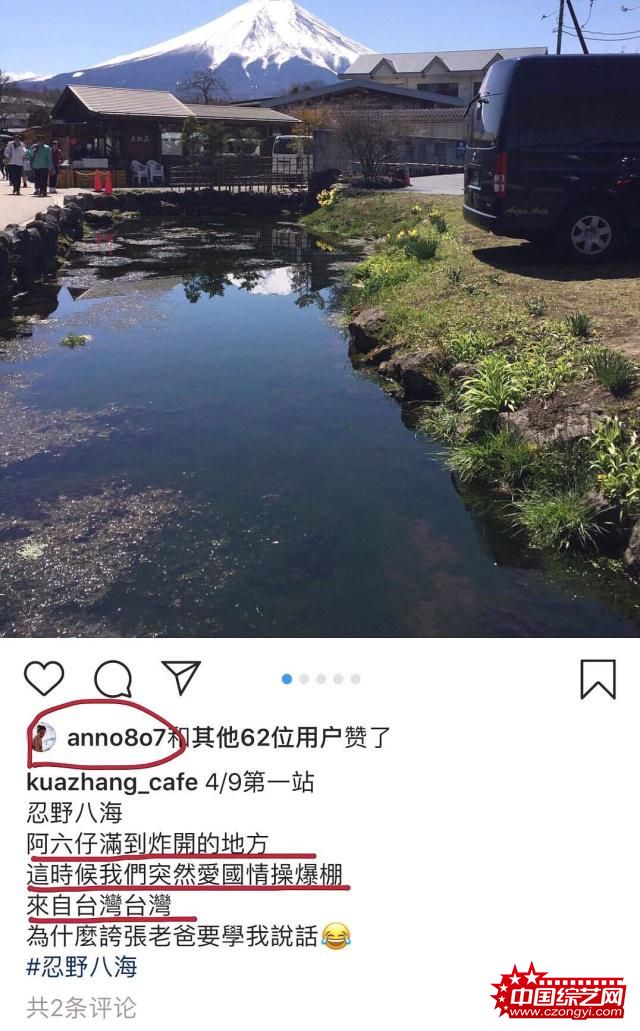View all 2 comments
The height and width of the screenshot is (1031, 640).
click(x=81, y=1006)
